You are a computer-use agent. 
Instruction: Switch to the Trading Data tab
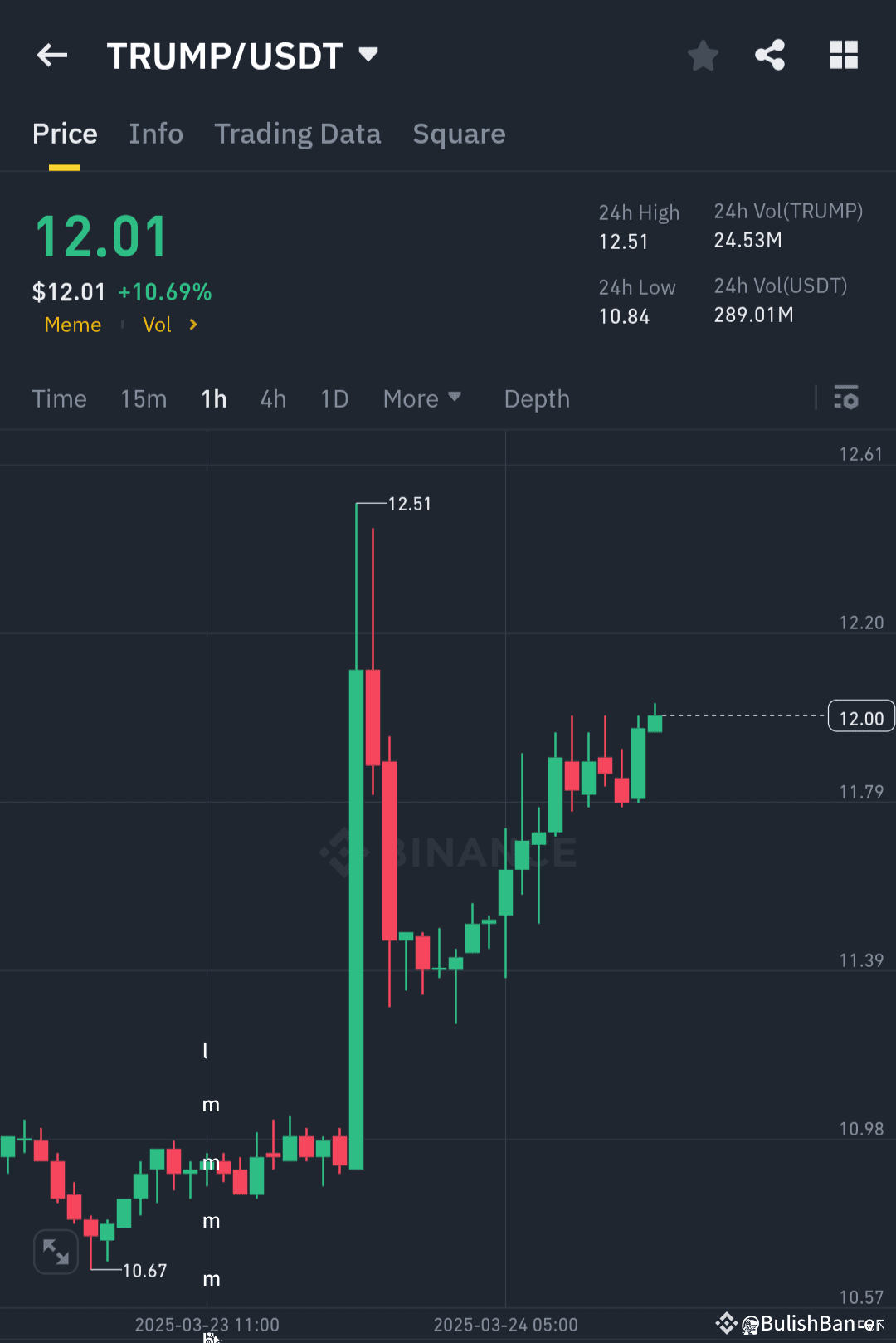point(298,134)
